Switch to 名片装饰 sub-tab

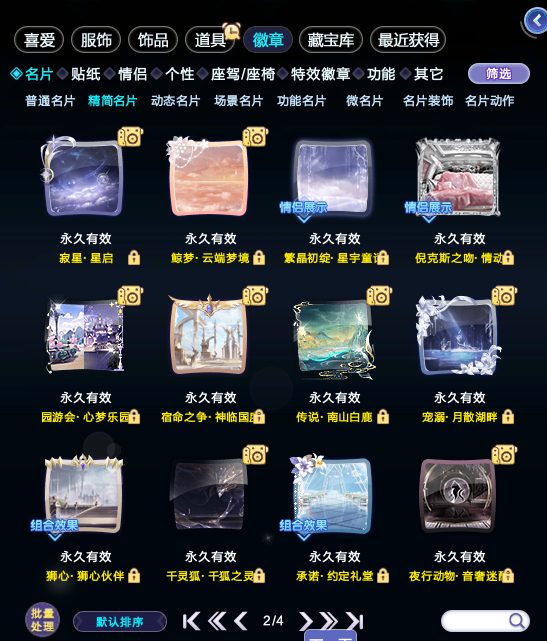coord(428,101)
